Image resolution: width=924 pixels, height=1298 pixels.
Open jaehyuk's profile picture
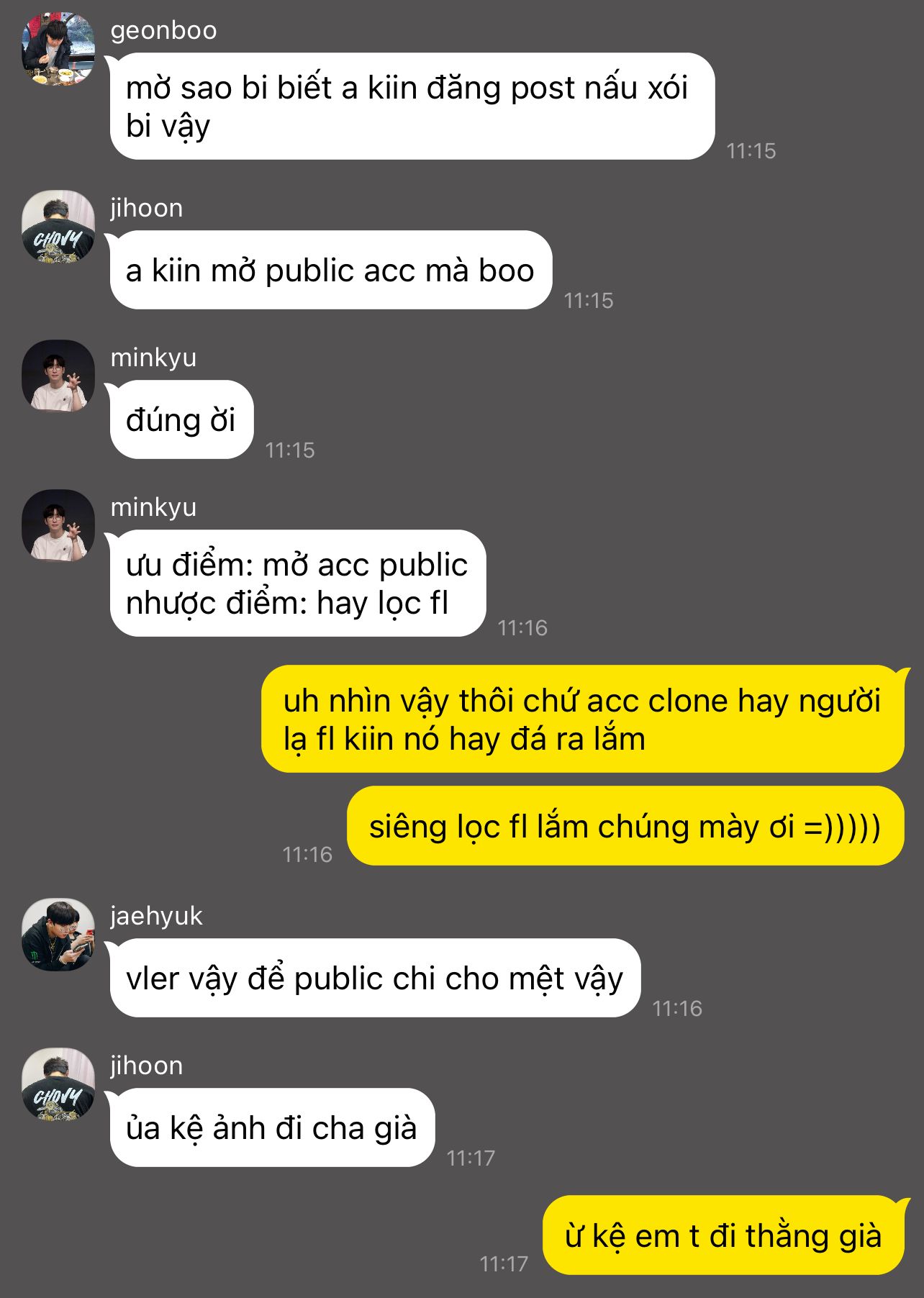(58, 935)
